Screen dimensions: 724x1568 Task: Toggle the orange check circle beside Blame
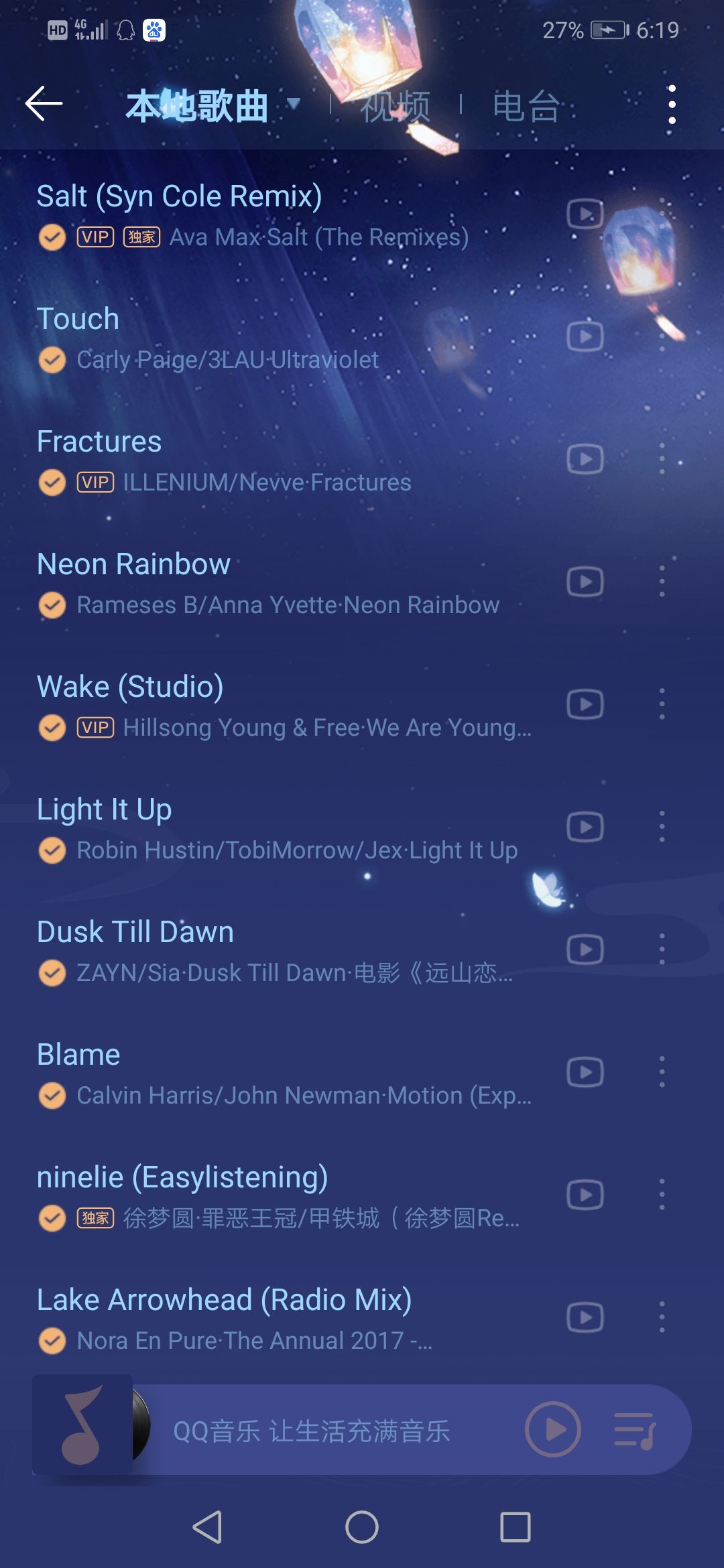[52, 1094]
